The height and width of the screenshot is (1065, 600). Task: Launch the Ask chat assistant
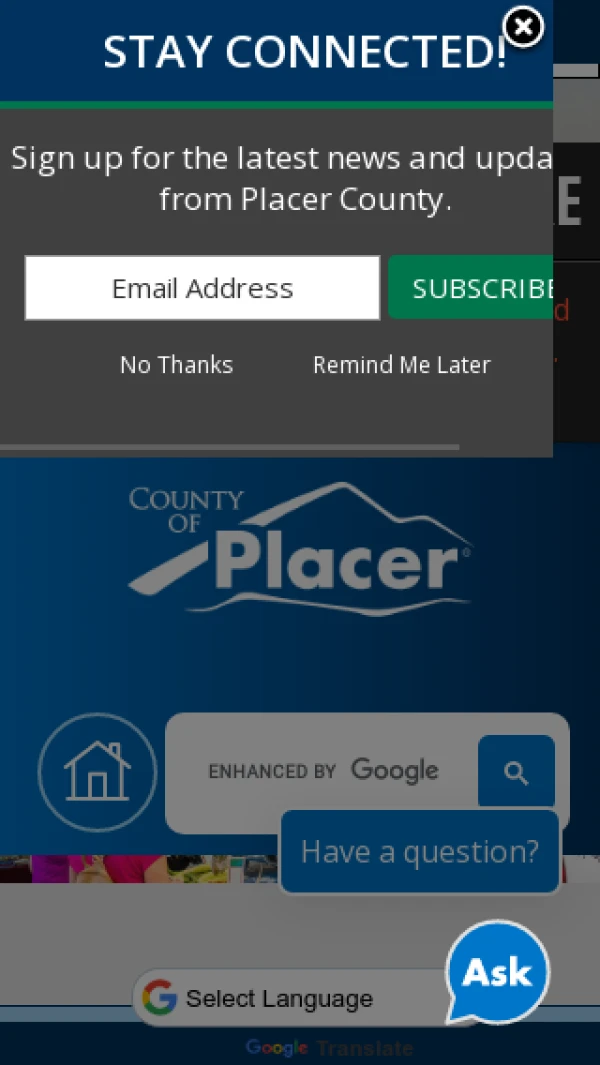(497, 972)
